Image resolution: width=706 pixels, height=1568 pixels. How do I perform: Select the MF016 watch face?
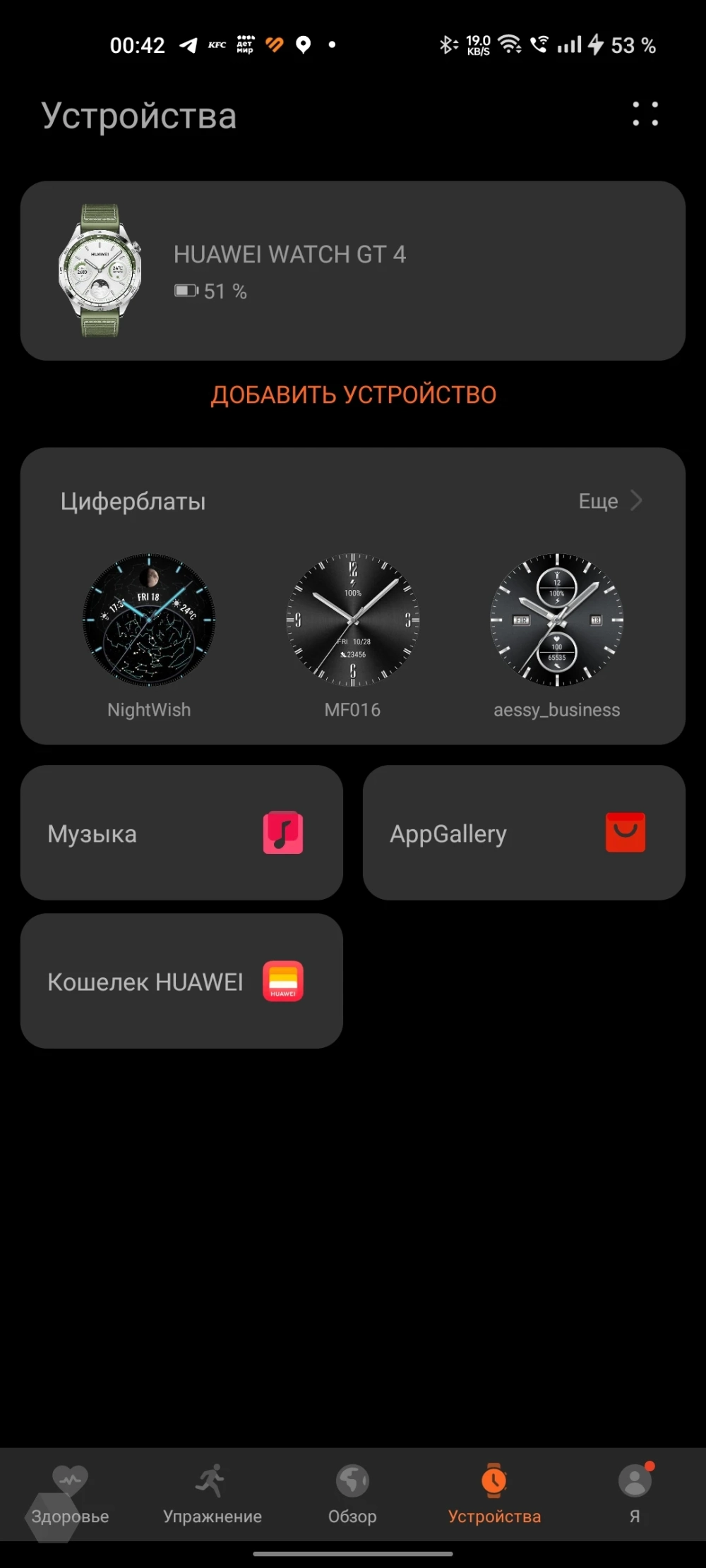point(352,620)
